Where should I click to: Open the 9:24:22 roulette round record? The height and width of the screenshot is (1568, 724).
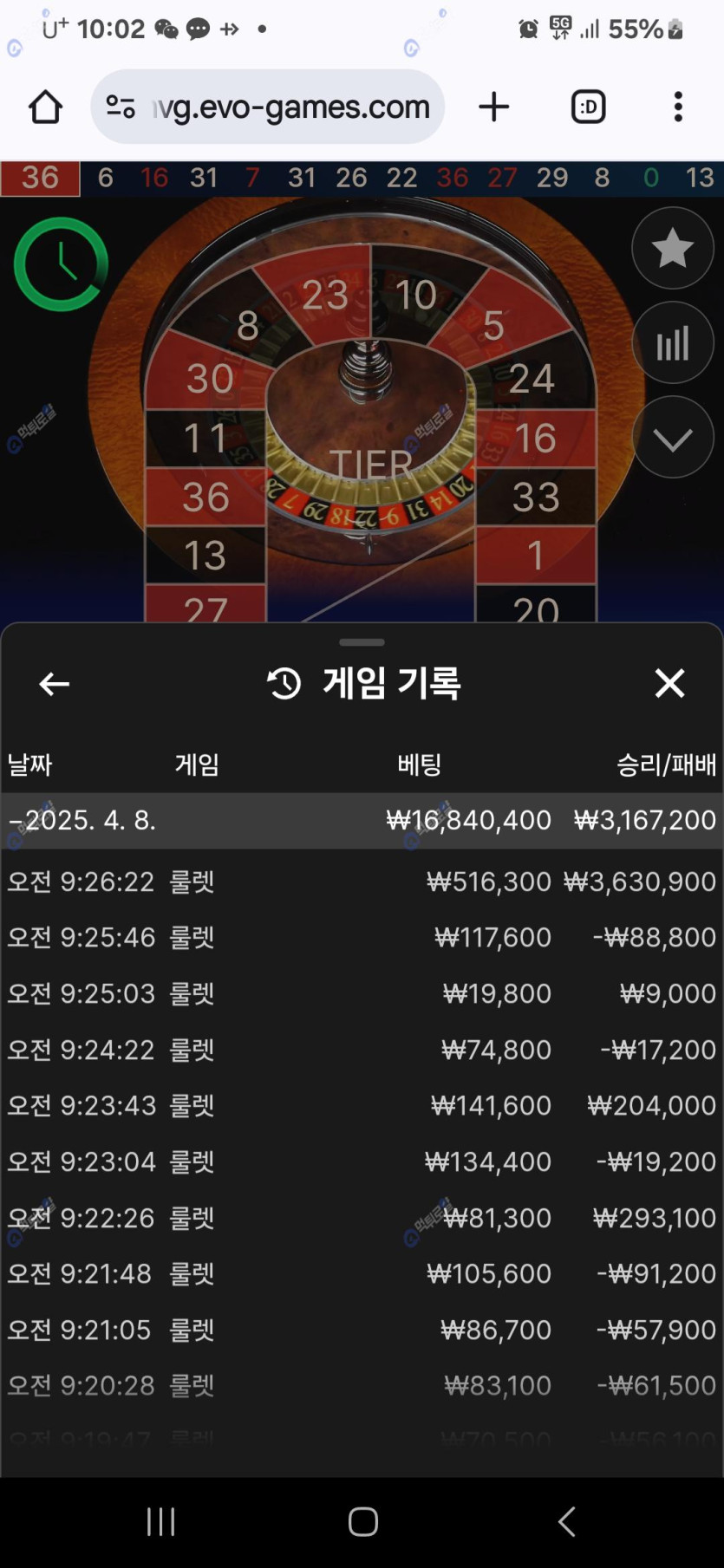point(362,1050)
